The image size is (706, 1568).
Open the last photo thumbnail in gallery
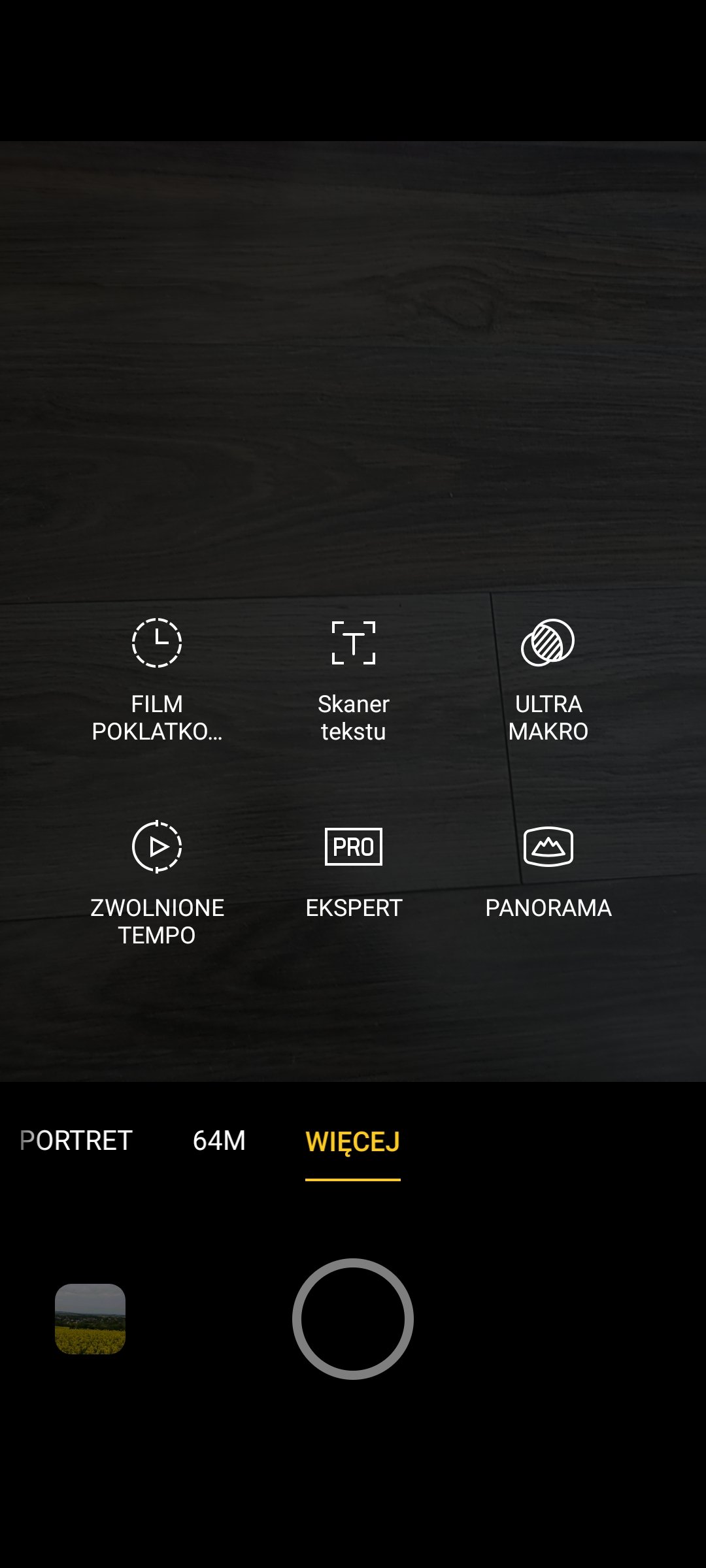click(x=90, y=1319)
